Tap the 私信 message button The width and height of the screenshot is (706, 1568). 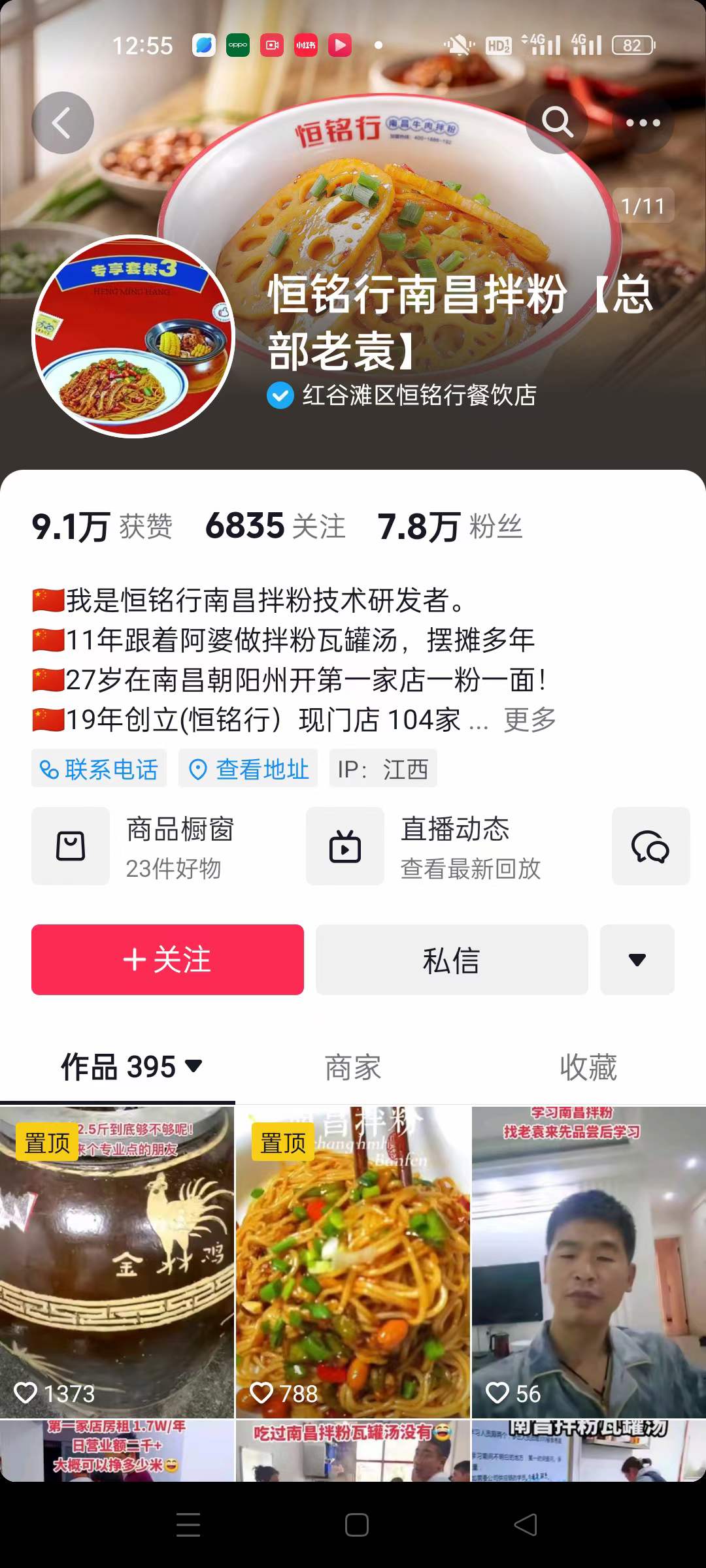[x=452, y=959]
